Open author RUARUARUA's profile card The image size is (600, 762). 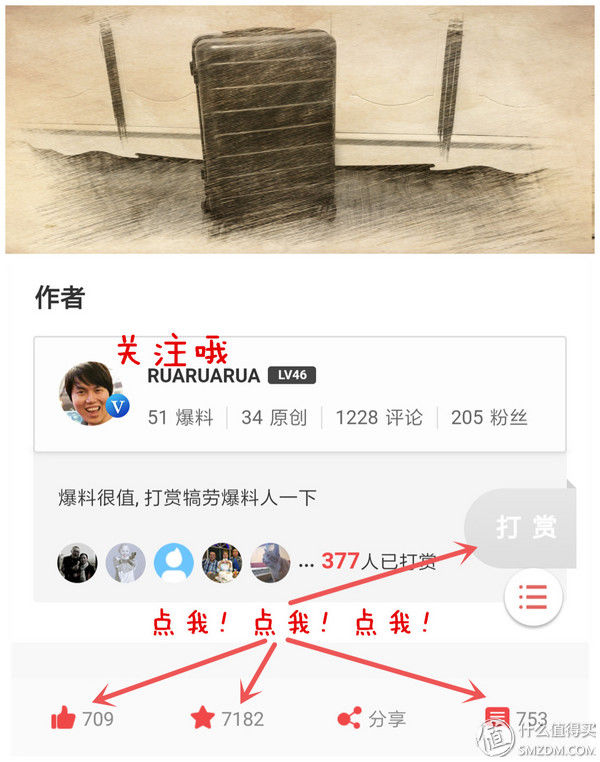(x=300, y=394)
